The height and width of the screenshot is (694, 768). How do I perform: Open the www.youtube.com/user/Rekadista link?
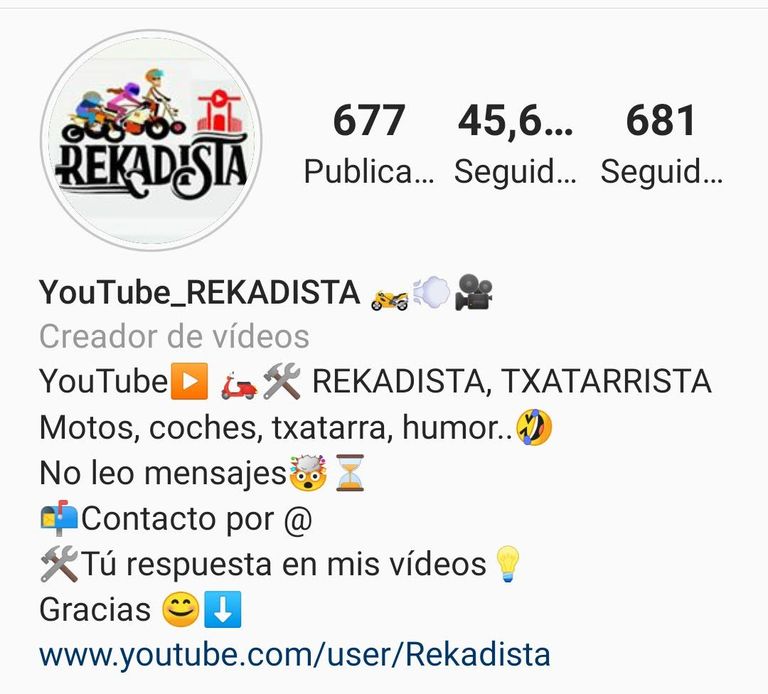[x=294, y=655]
